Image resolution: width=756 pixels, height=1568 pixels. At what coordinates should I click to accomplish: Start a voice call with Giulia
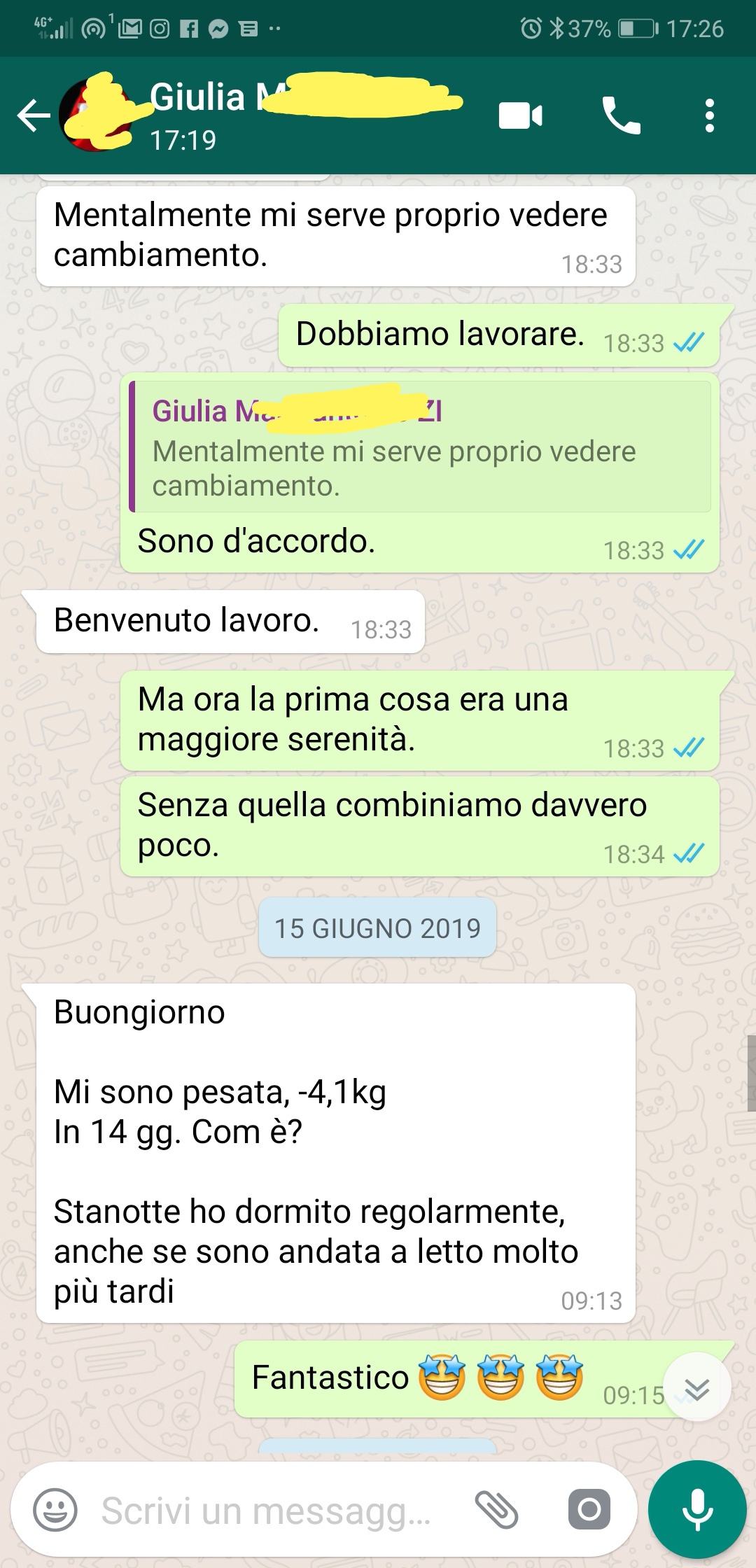coord(620,115)
